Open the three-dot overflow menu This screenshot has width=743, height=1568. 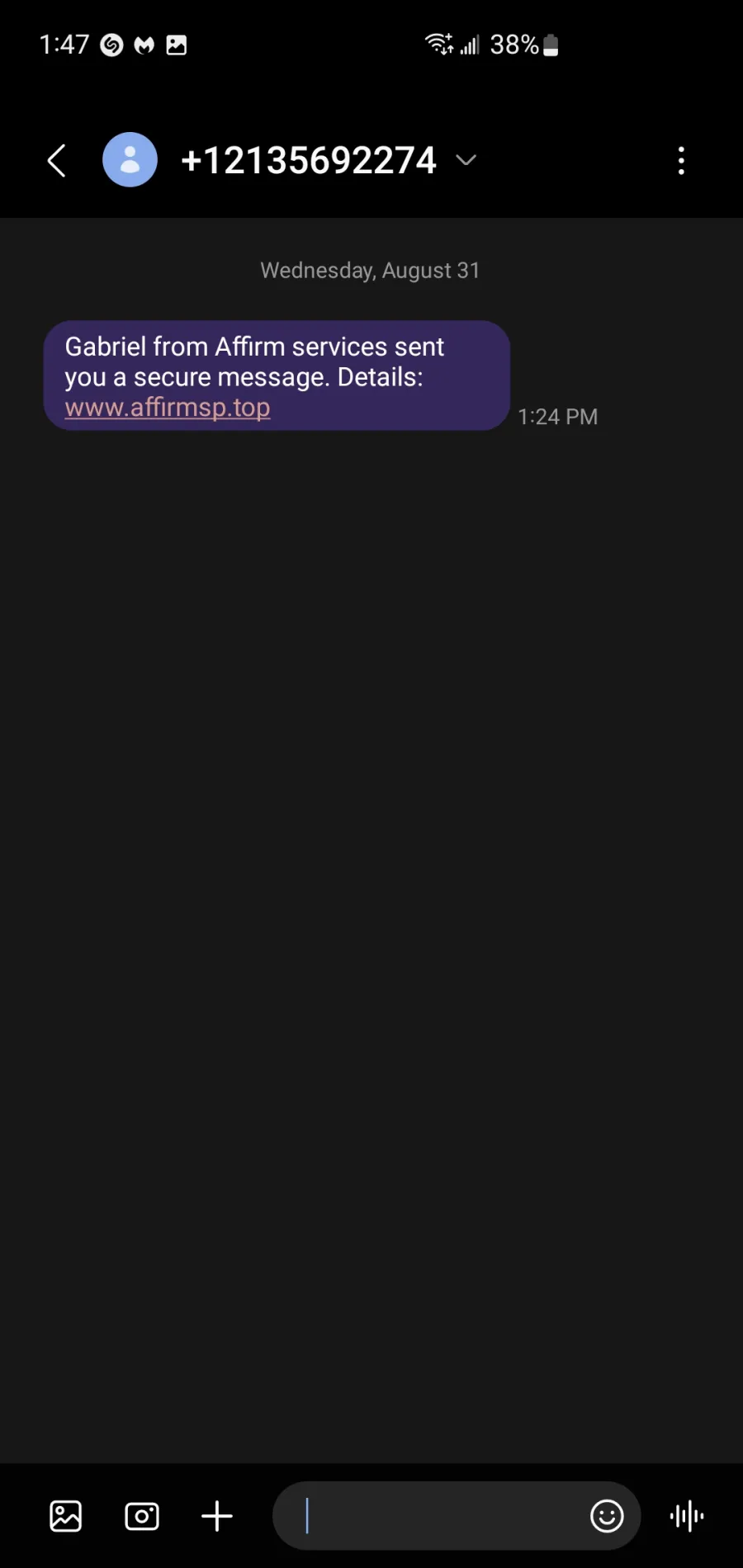click(681, 160)
